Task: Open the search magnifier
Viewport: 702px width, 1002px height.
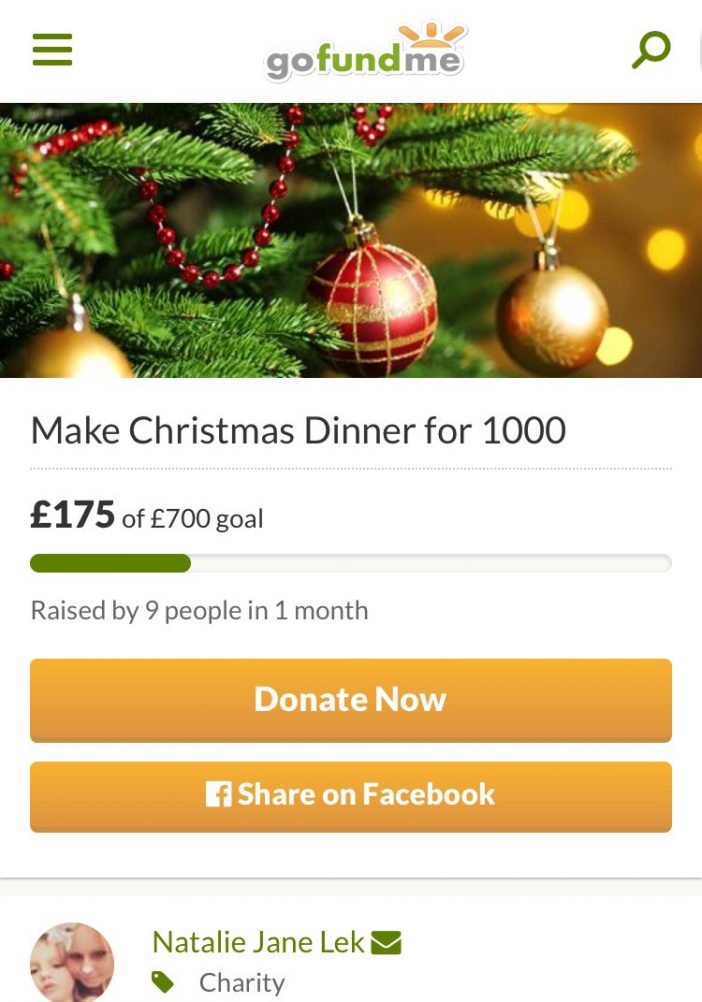Action: pos(651,49)
